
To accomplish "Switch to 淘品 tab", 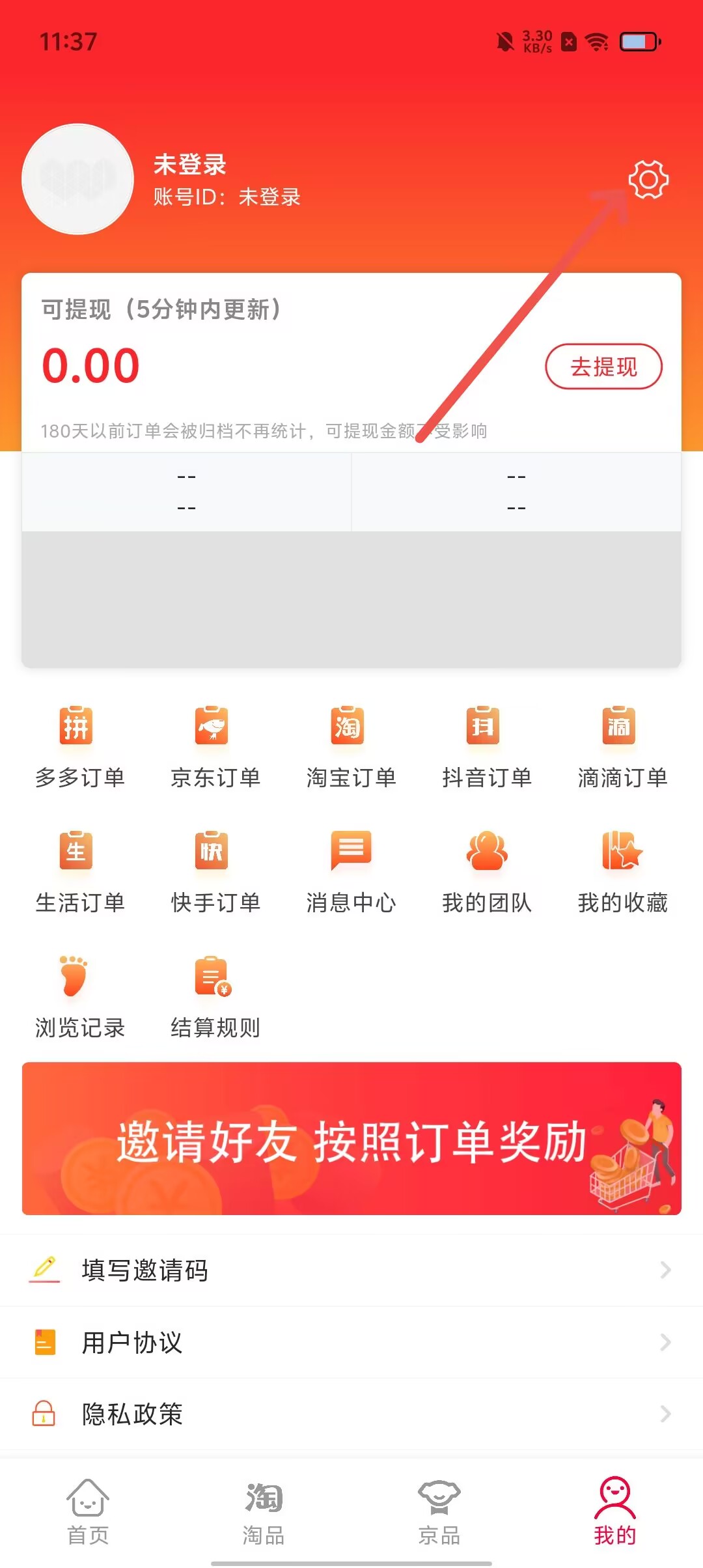I will coord(264,1512).
